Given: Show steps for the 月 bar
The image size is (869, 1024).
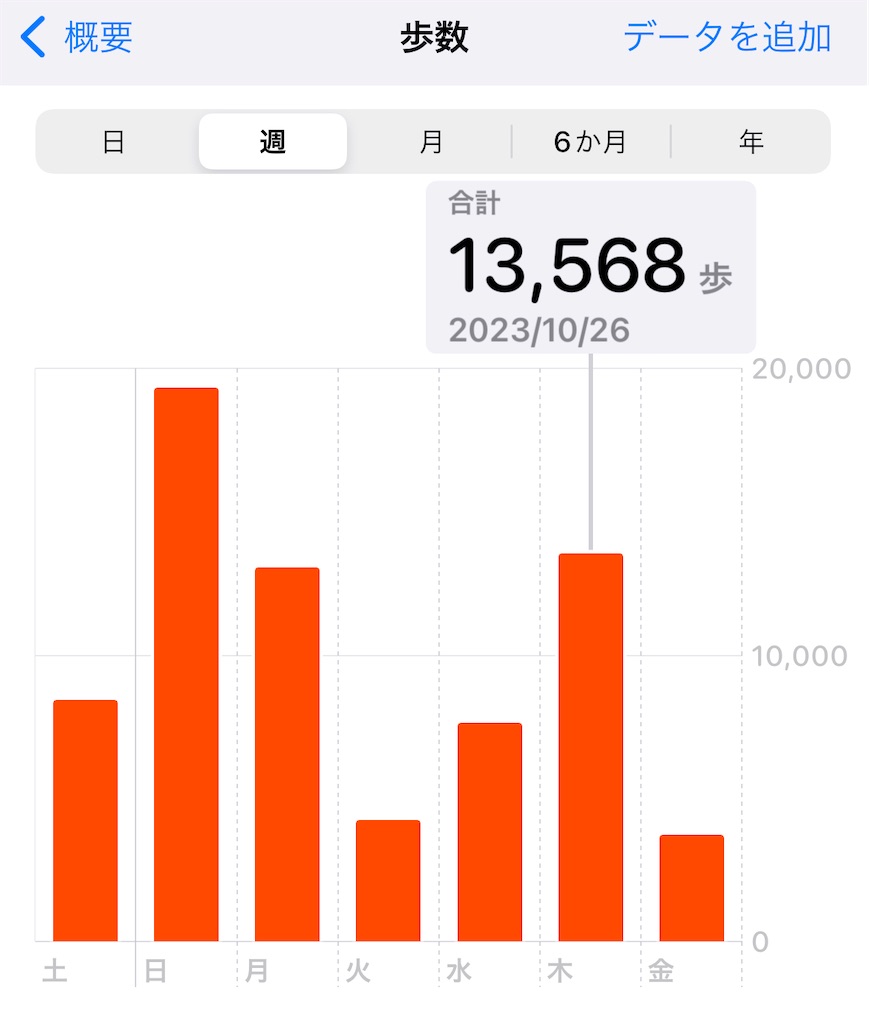Looking at the screenshot, I should (x=287, y=755).
